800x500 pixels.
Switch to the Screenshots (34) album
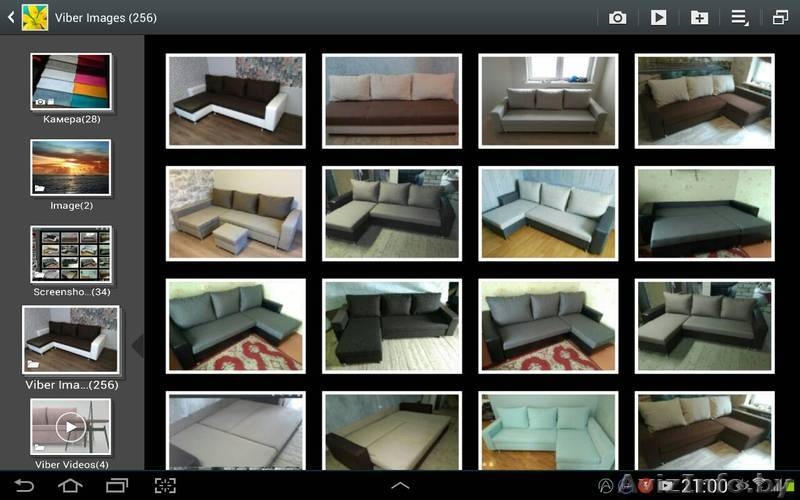(x=70, y=254)
